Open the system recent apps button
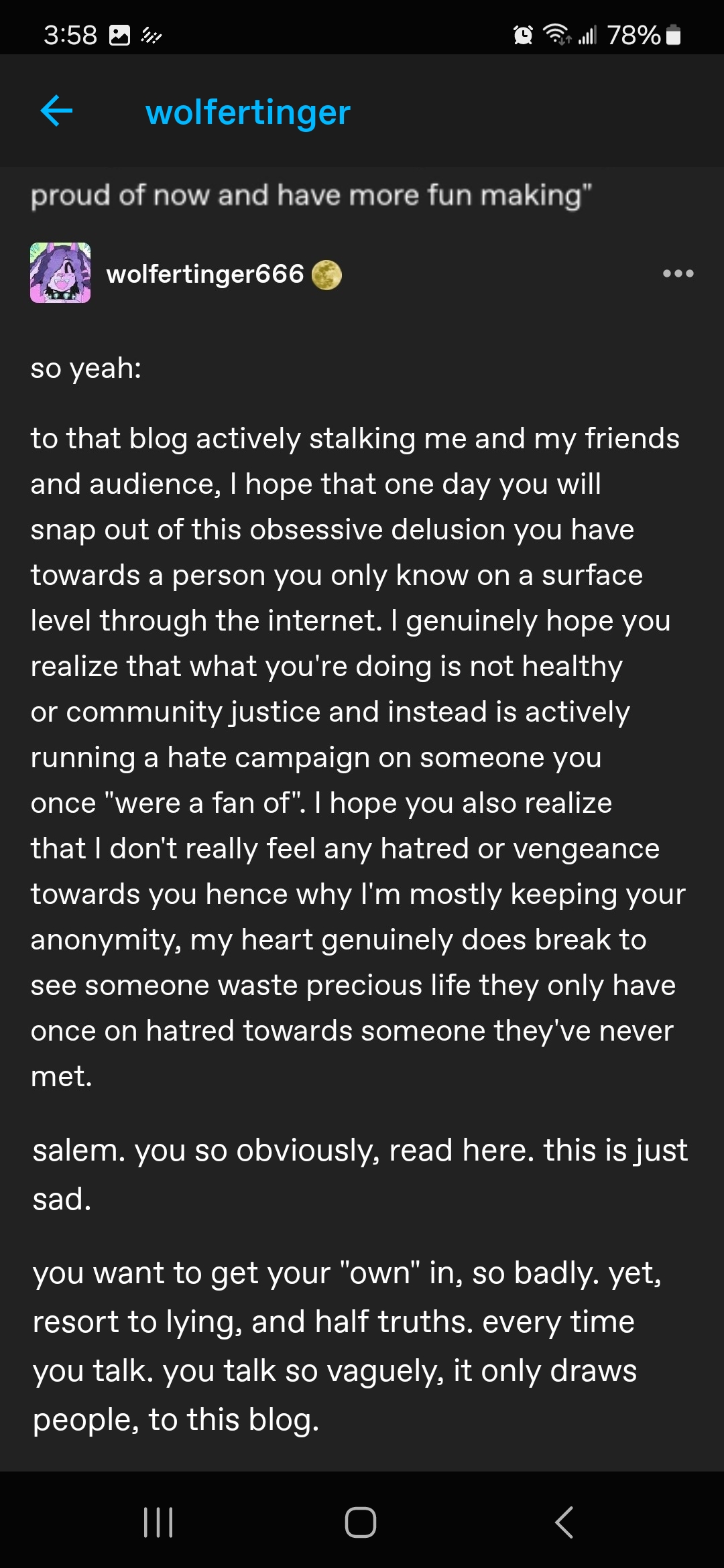Screen dimensions: 724x1568 159,1522
